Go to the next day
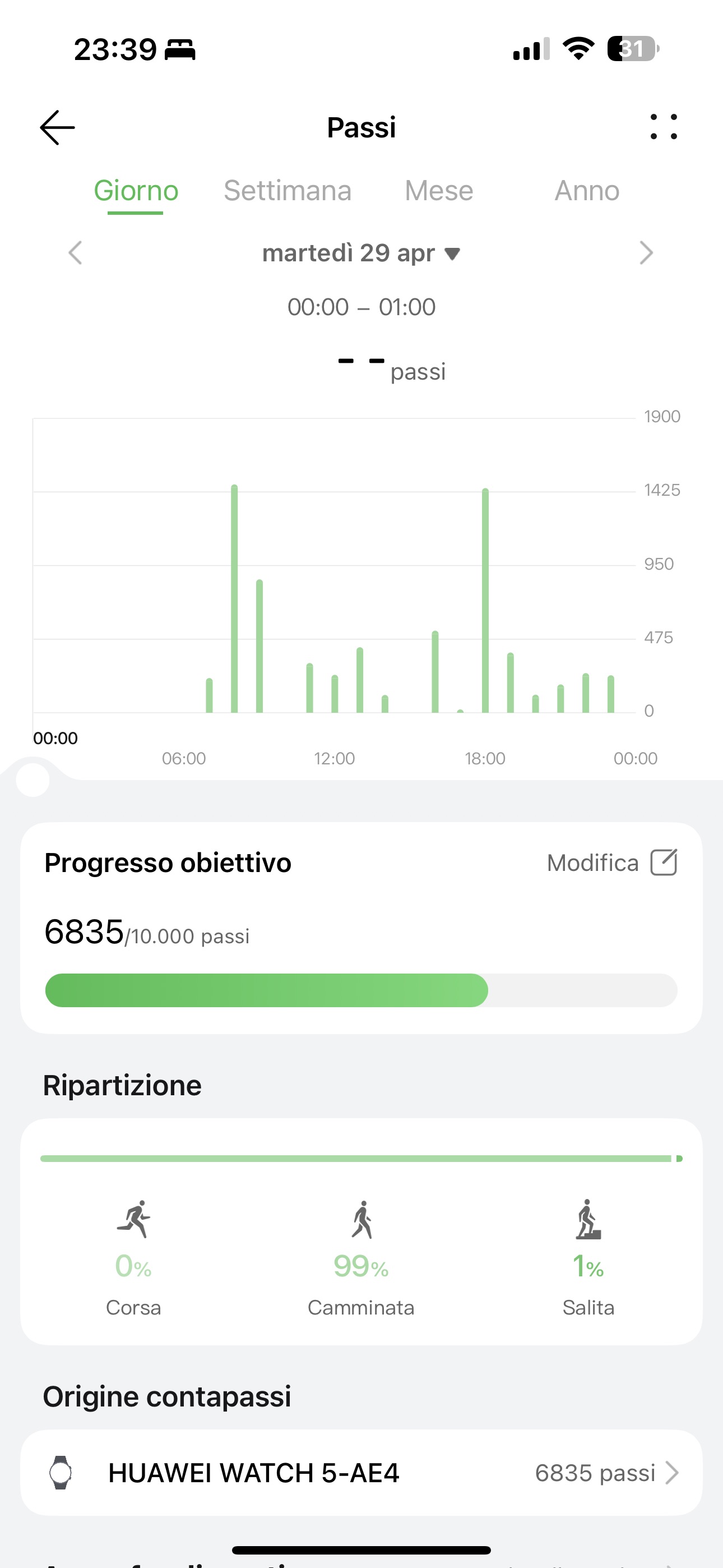723x1568 pixels. [x=646, y=252]
